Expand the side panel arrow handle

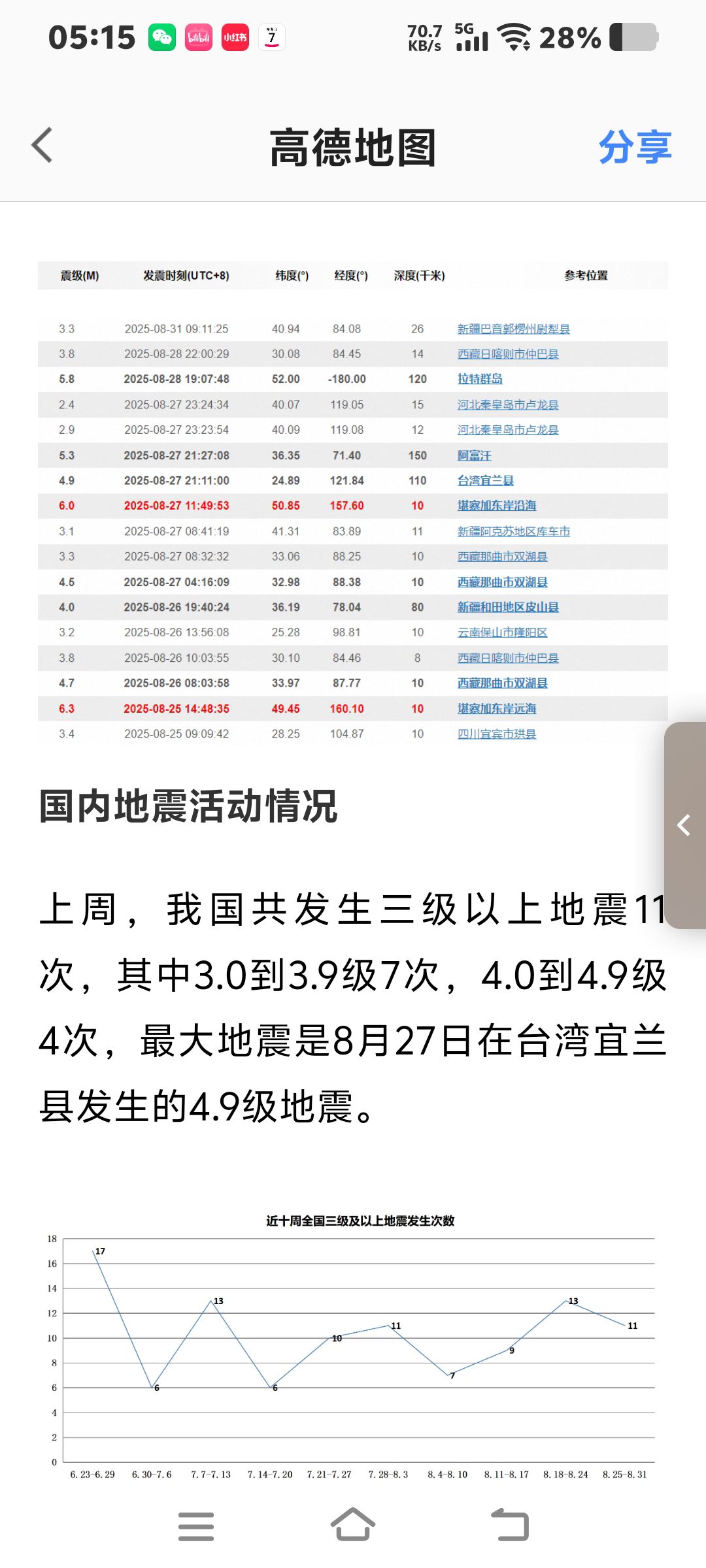[684, 825]
